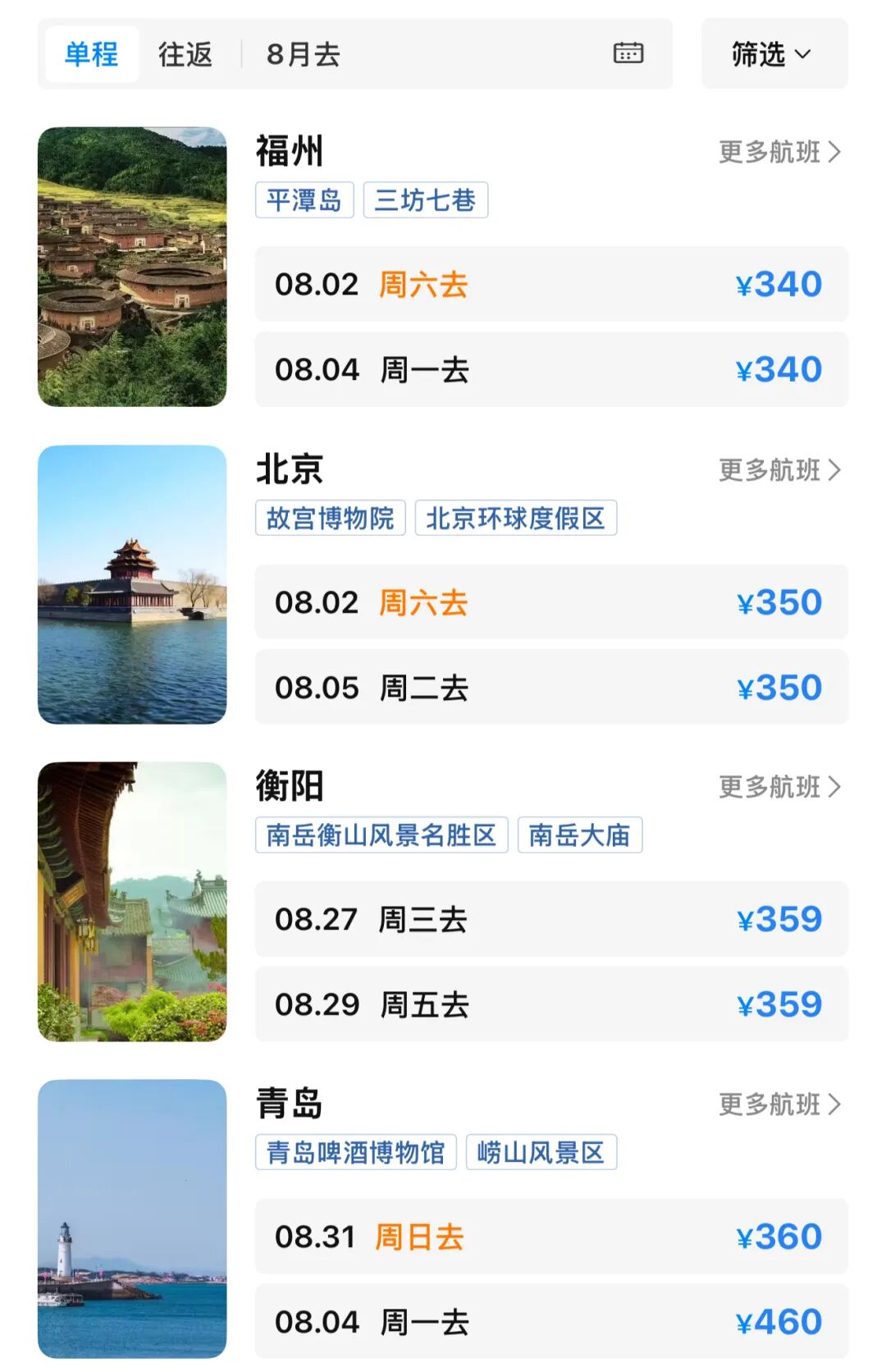Open the 三坊七巷 tag
Viewport: 886px width, 1372px height.
(425, 200)
